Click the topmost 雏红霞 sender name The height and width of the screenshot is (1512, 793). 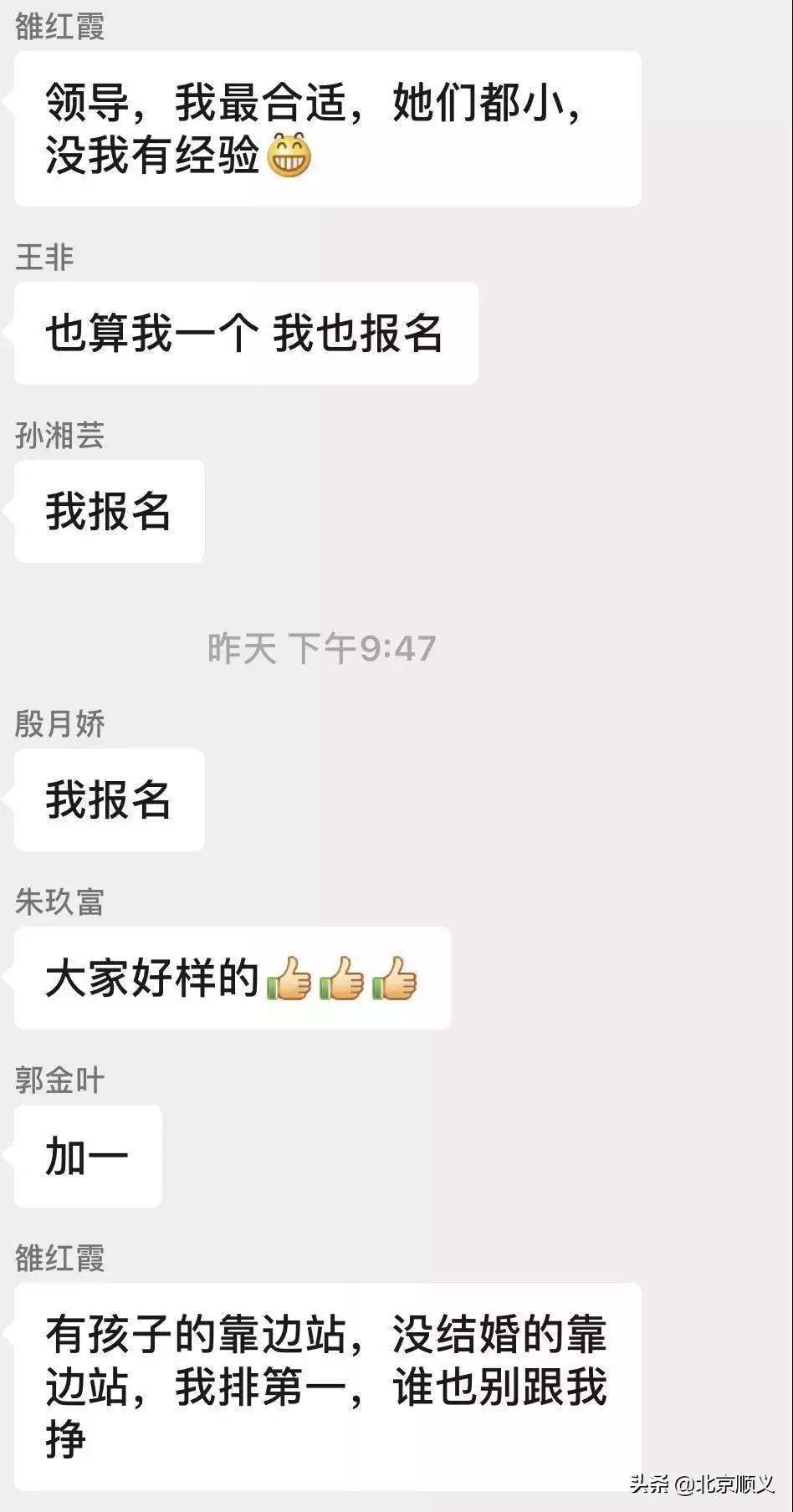coord(59,27)
